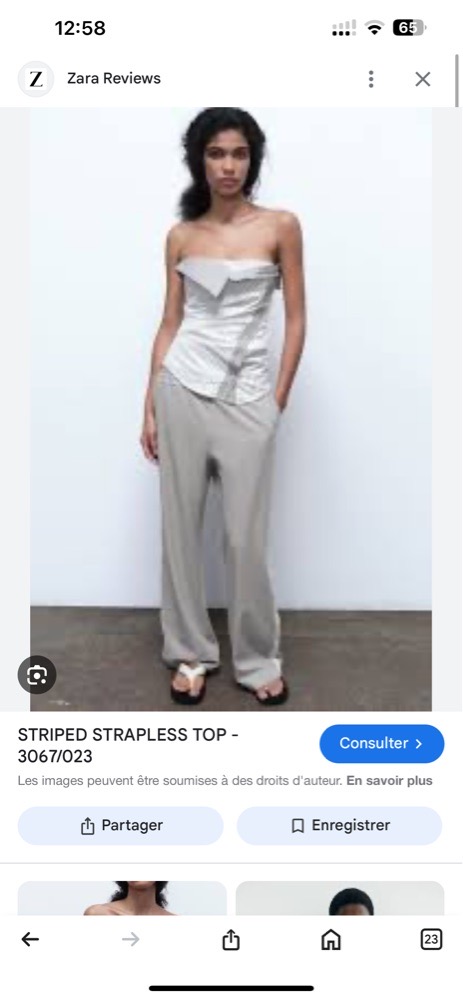Search this image with Lens icon

(37, 675)
